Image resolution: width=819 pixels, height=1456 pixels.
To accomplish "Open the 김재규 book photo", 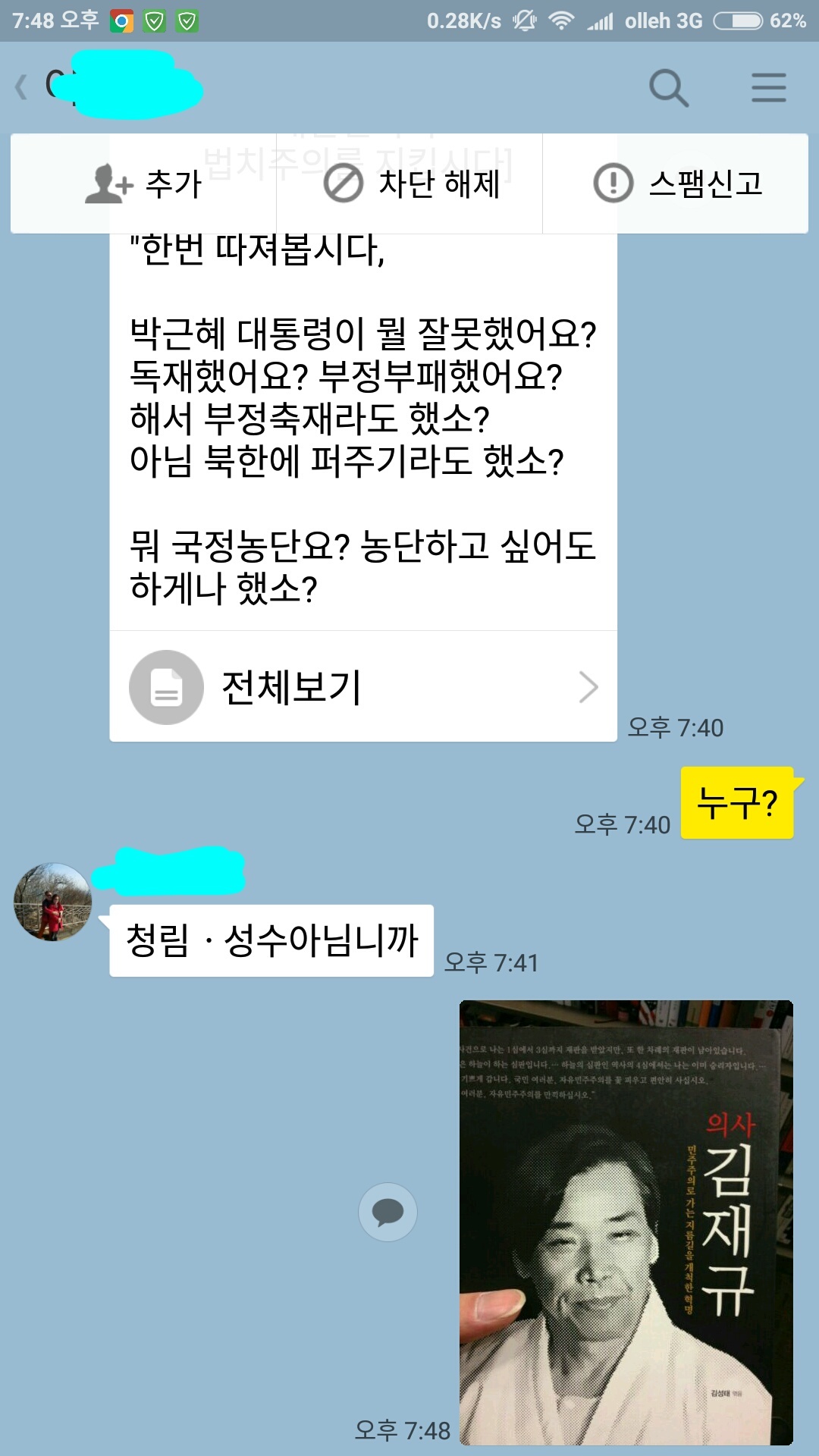I will pos(626,1222).
